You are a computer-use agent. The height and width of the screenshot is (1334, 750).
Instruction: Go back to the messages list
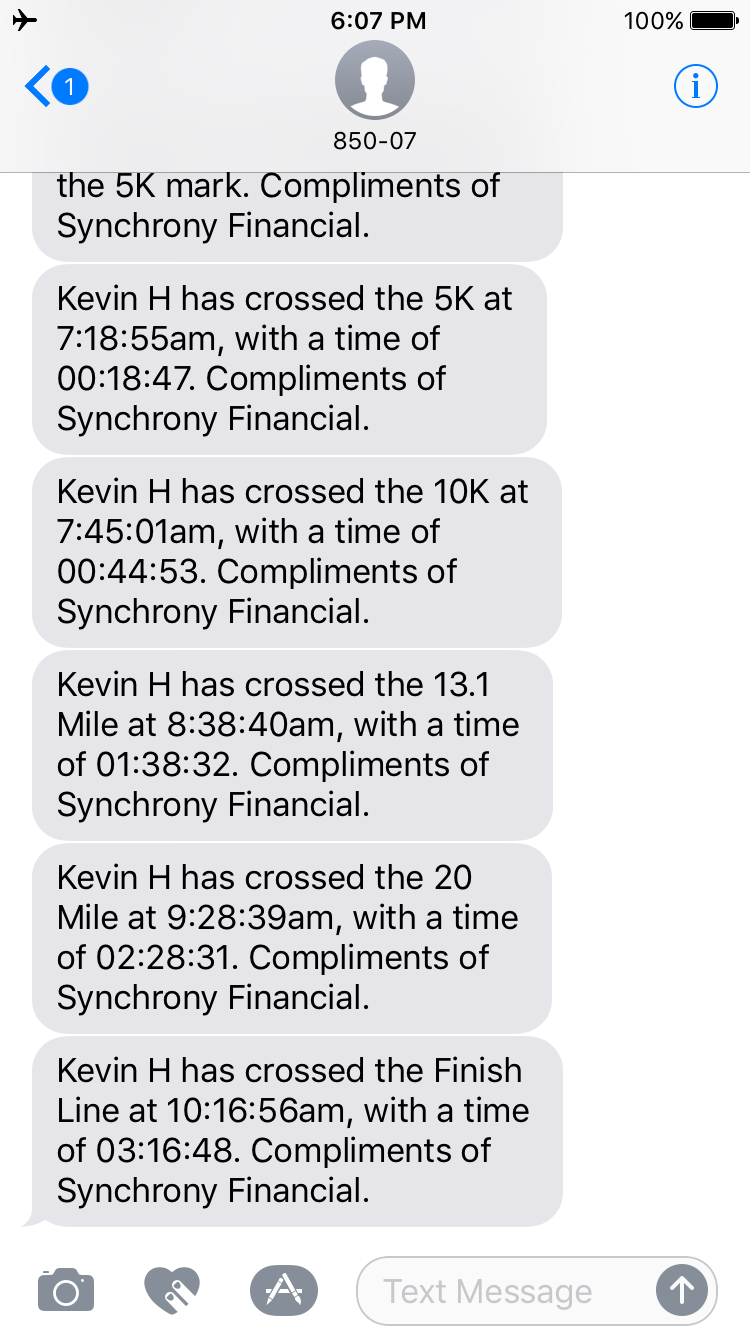click(56, 88)
